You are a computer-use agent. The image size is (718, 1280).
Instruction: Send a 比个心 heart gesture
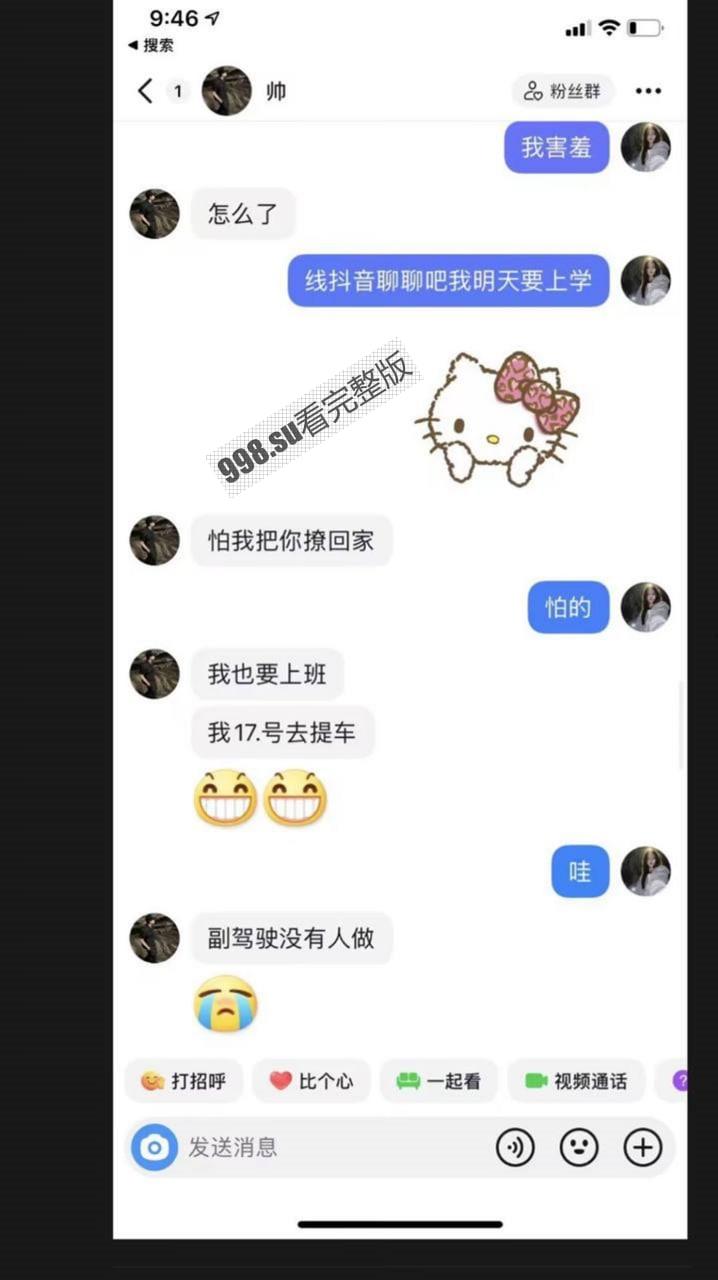pyautogui.click(x=311, y=1081)
